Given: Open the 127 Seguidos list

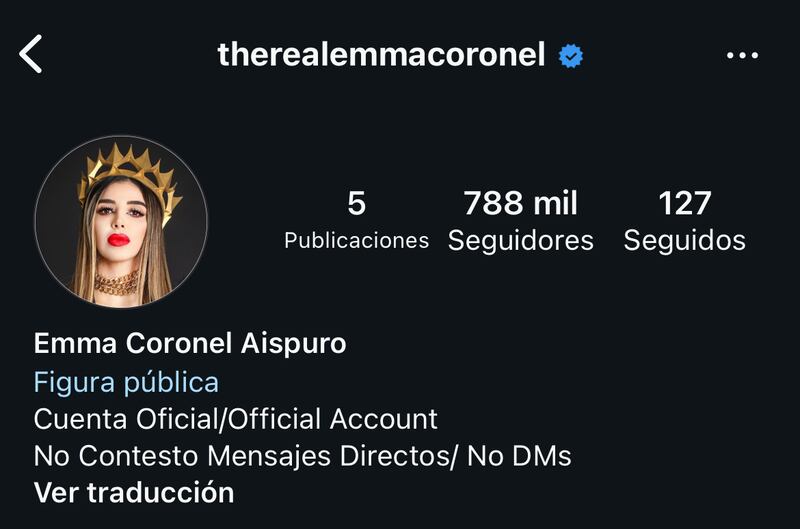Looking at the screenshot, I should pos(684,221).
